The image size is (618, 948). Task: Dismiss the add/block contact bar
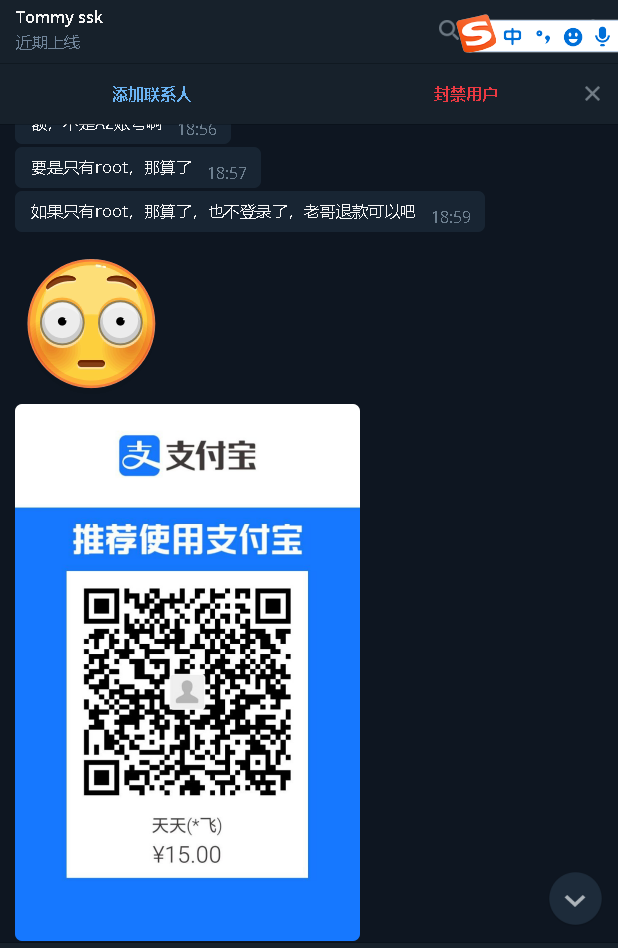(x=592, y=94)
